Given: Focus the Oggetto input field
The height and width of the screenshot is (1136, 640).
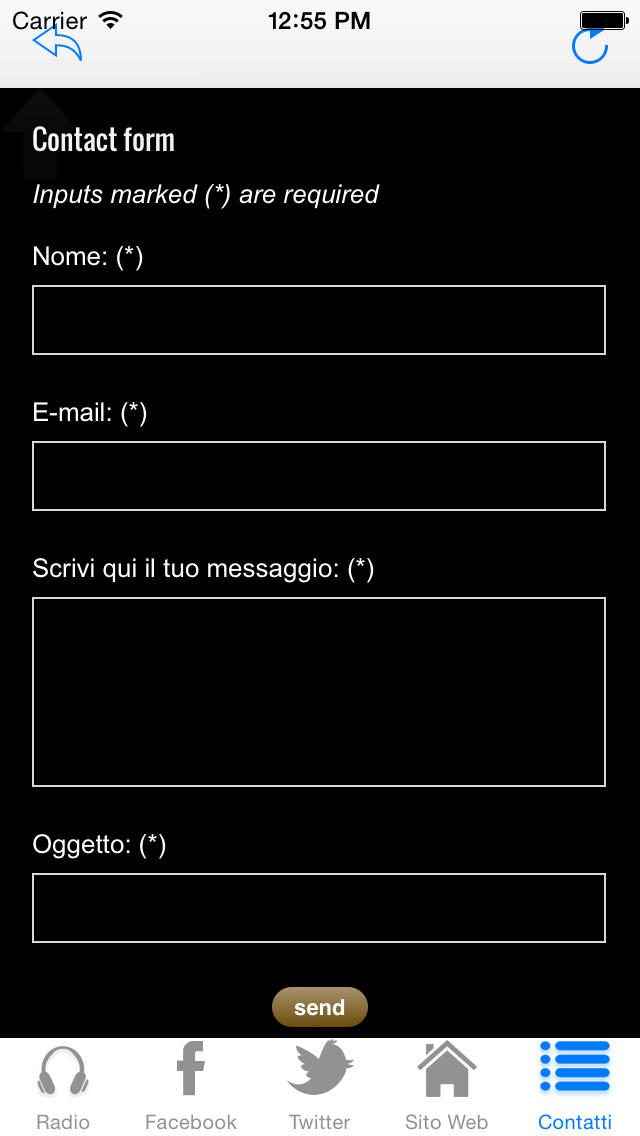Looking at the screenshot, I should 319,908.
